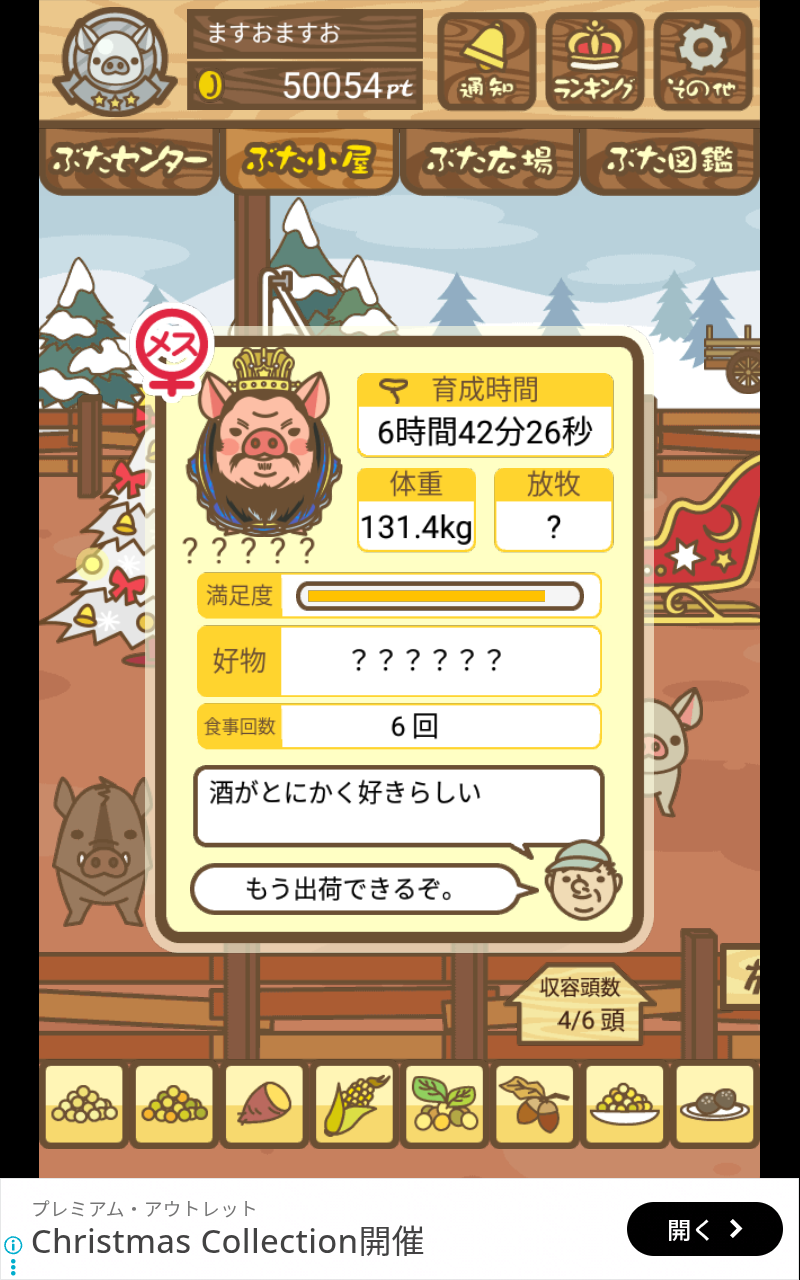Open the 通知 notifications bell
The height and width of the screenshot is (1280, 800).
[487, 61]
